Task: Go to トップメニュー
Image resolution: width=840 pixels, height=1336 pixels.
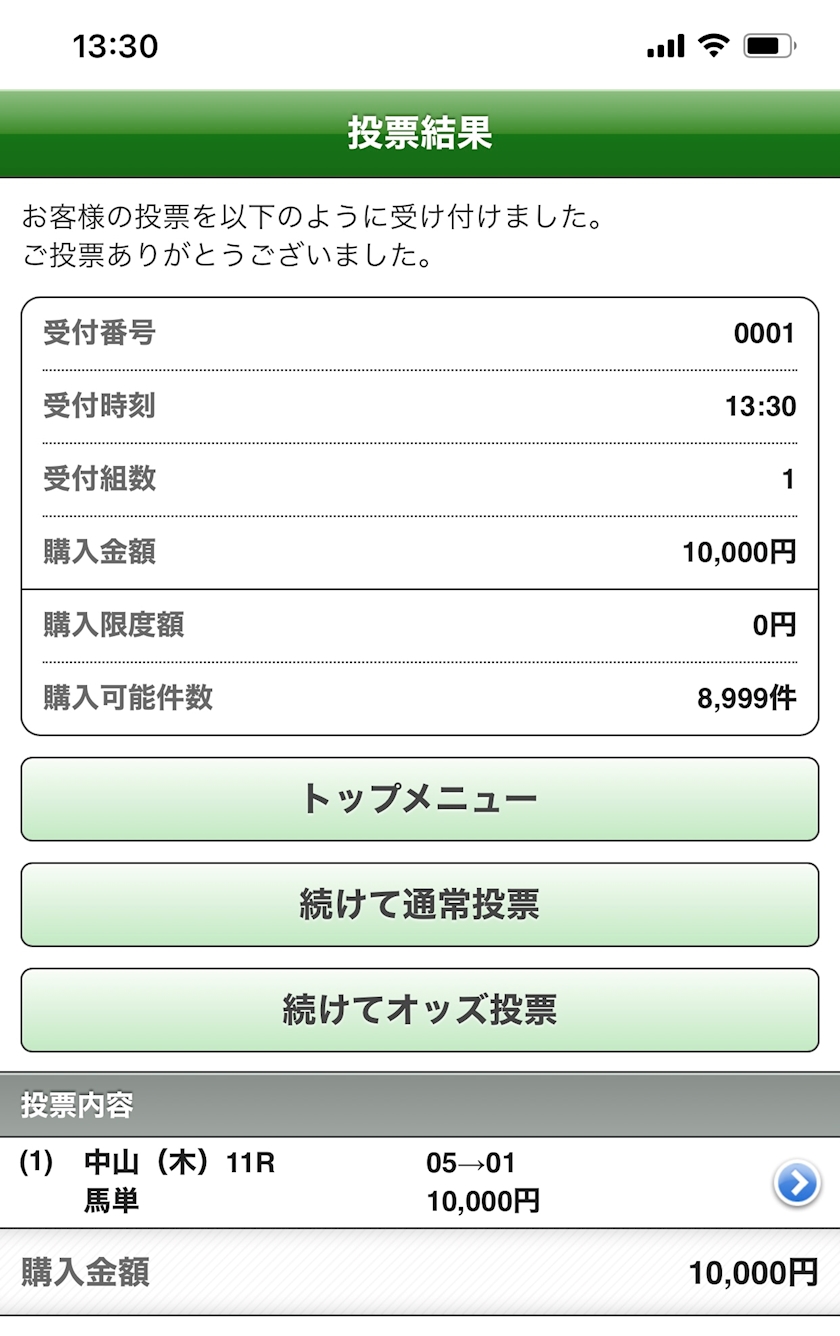Action: tap(420, 799)
